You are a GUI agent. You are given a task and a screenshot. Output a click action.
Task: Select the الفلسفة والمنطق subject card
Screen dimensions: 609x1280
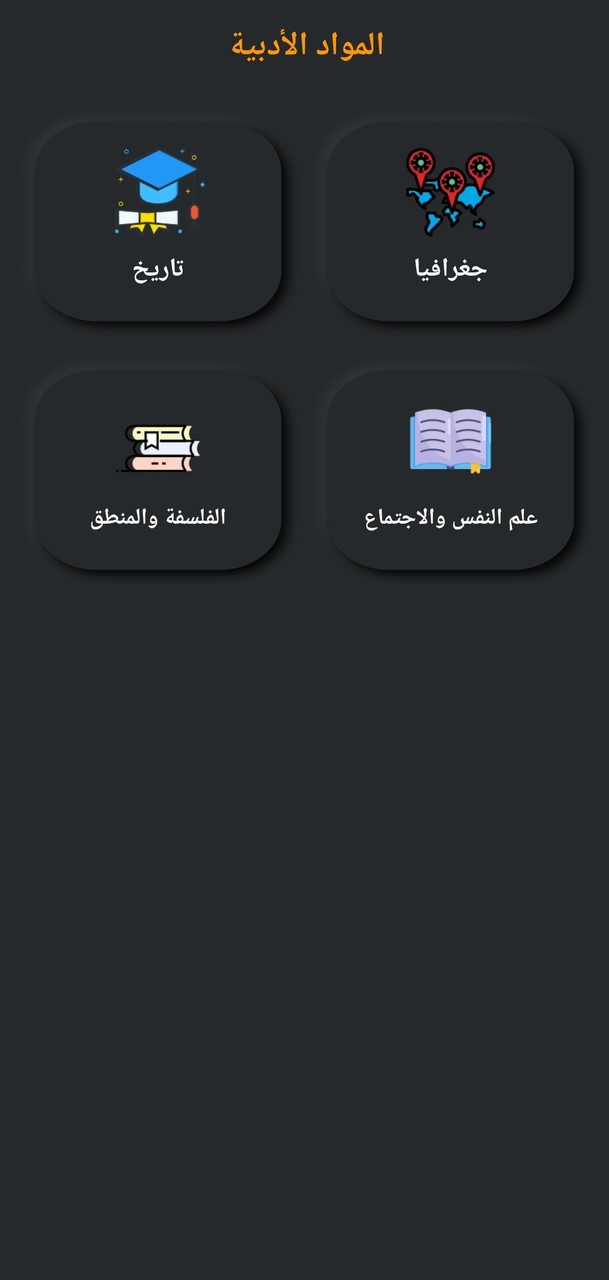pos(158,470)
